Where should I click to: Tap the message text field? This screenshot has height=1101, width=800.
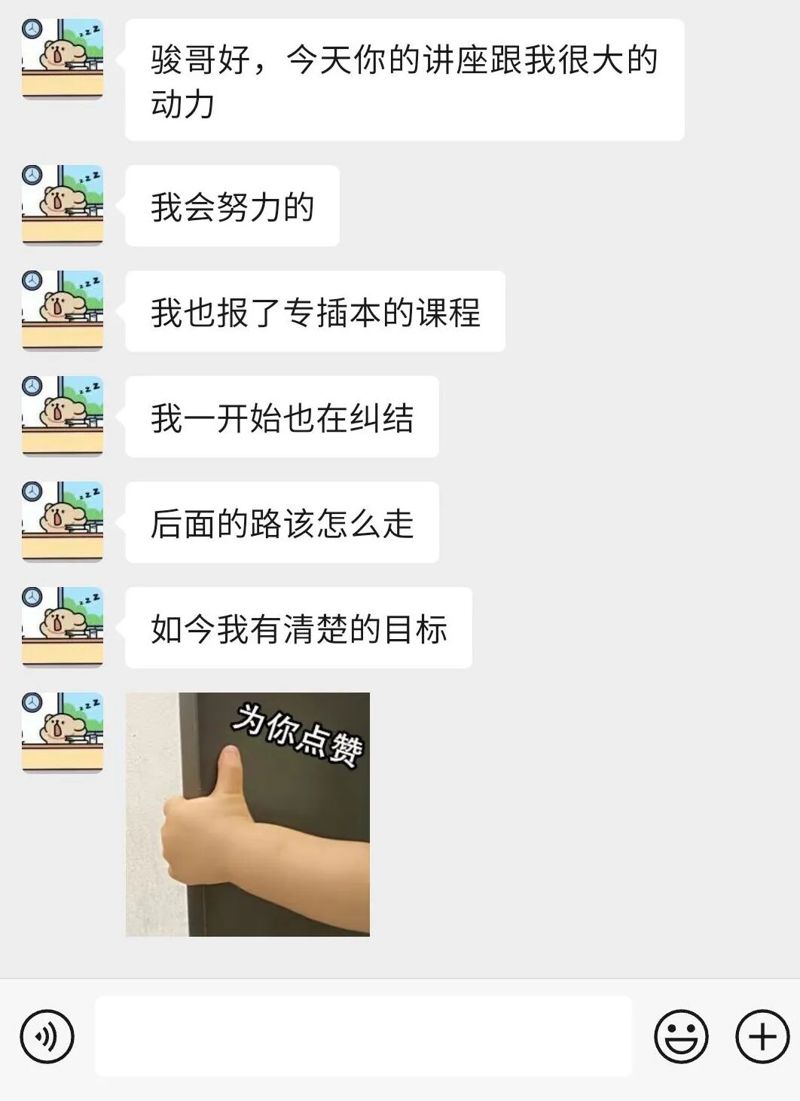pos(364,1036)
